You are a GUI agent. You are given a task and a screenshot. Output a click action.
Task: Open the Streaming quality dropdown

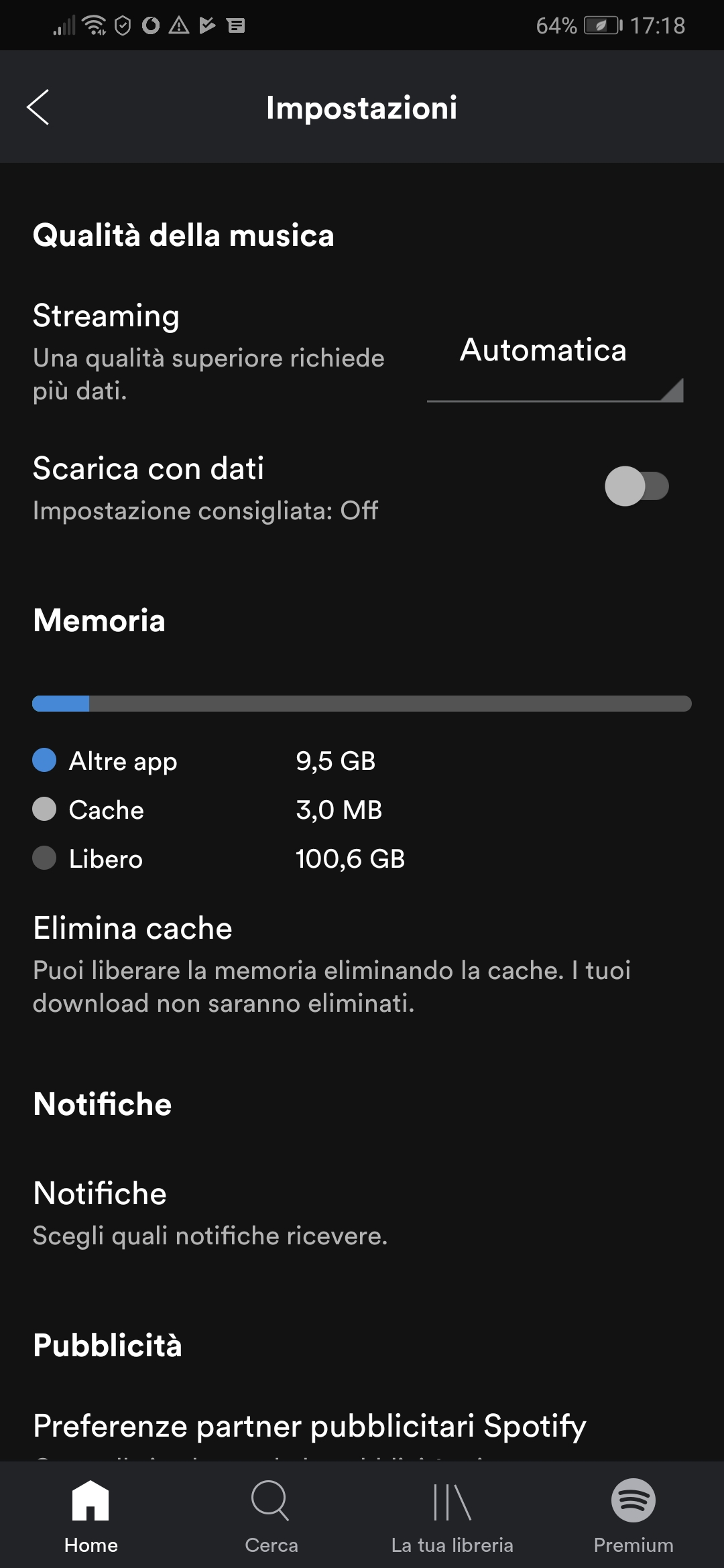tap(555, 363)
